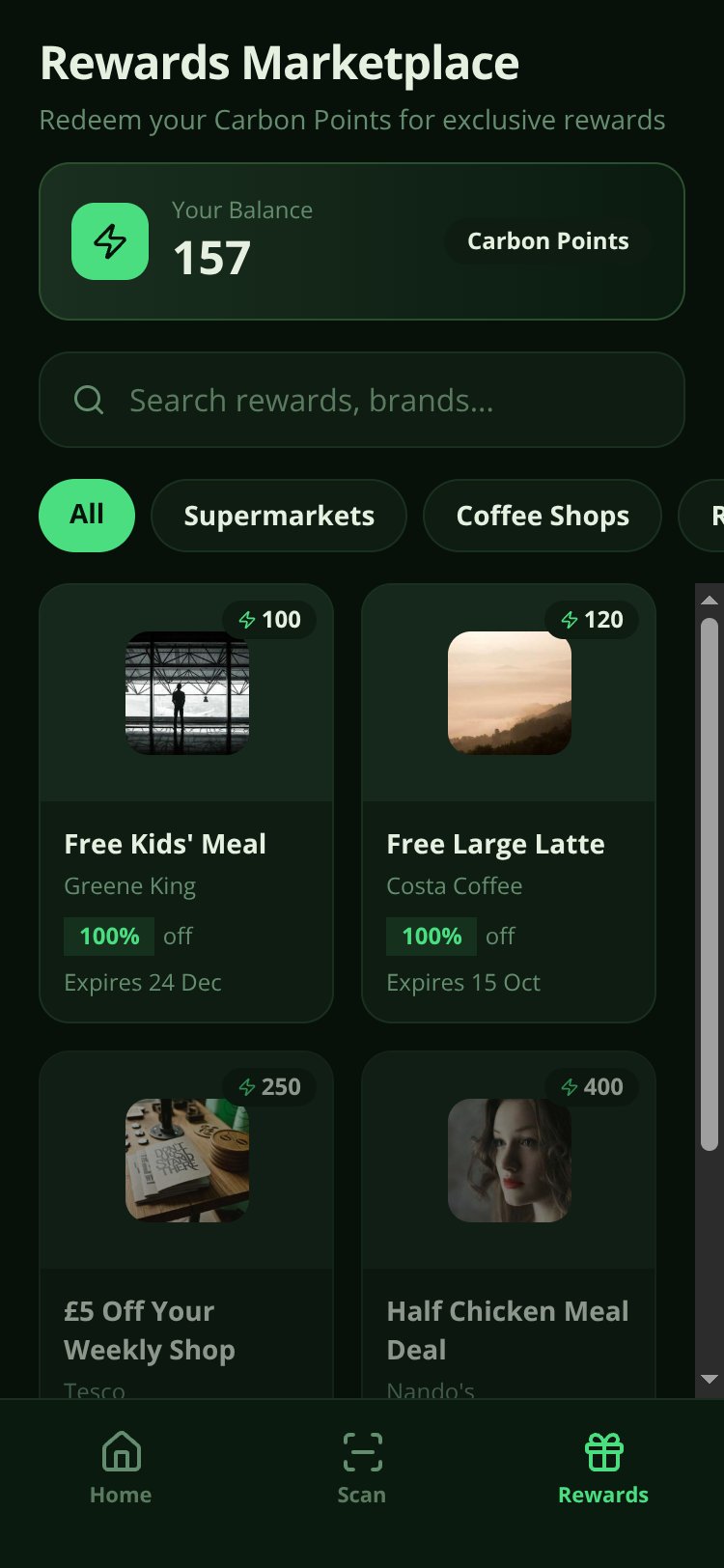Select the All filter chip
Screen dimensions: 724x1568
pos(87,516)
